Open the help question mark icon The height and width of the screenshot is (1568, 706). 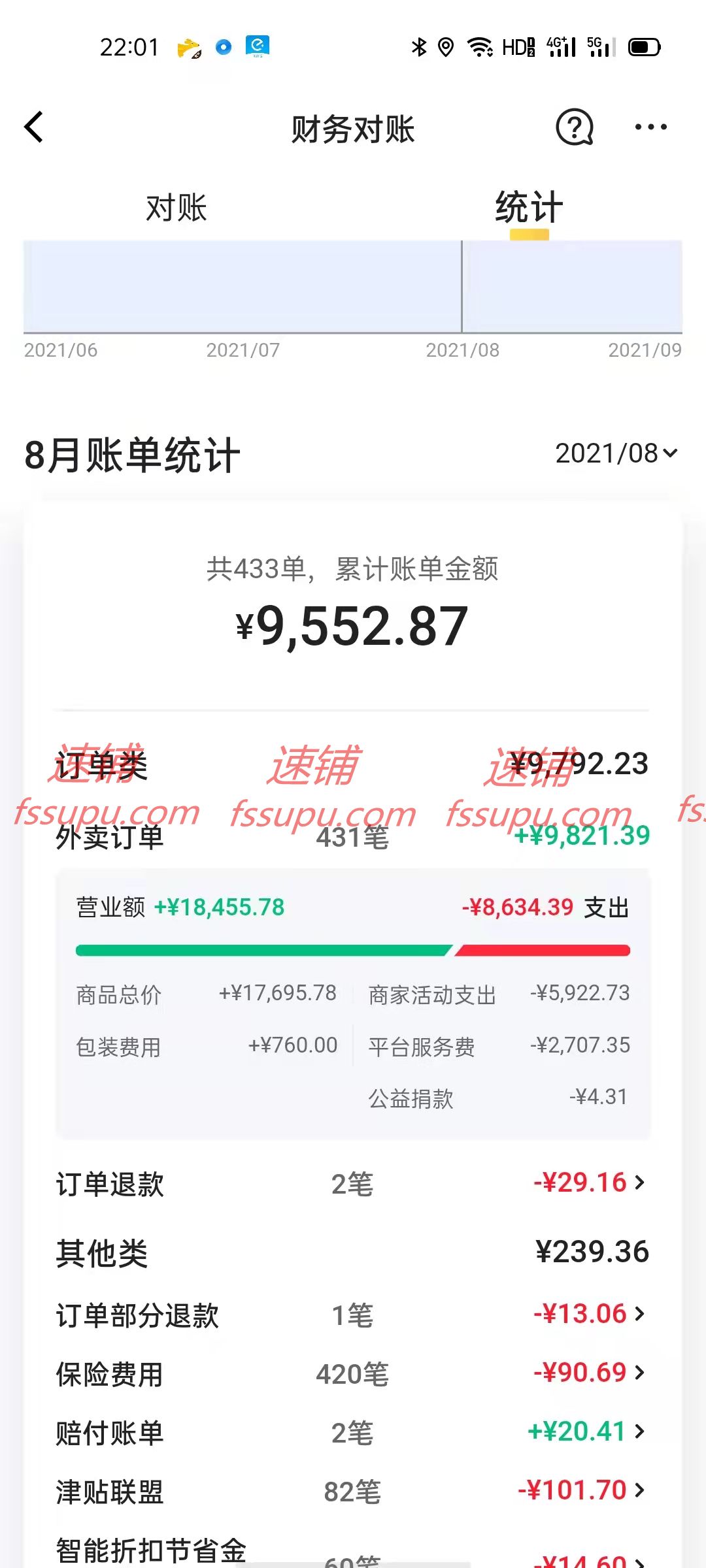pos(574,127)
